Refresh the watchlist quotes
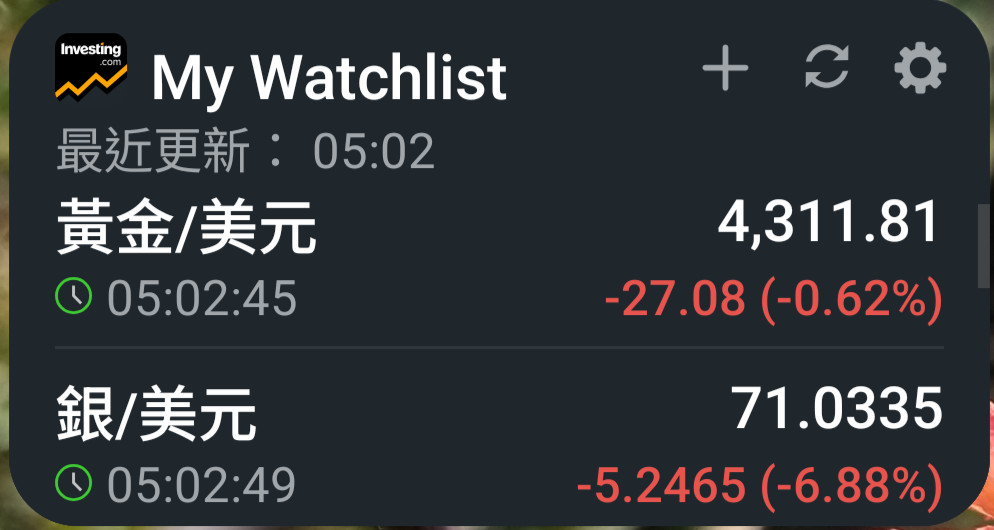Viewport: 994px width, 530px height. tap(827, 69)
